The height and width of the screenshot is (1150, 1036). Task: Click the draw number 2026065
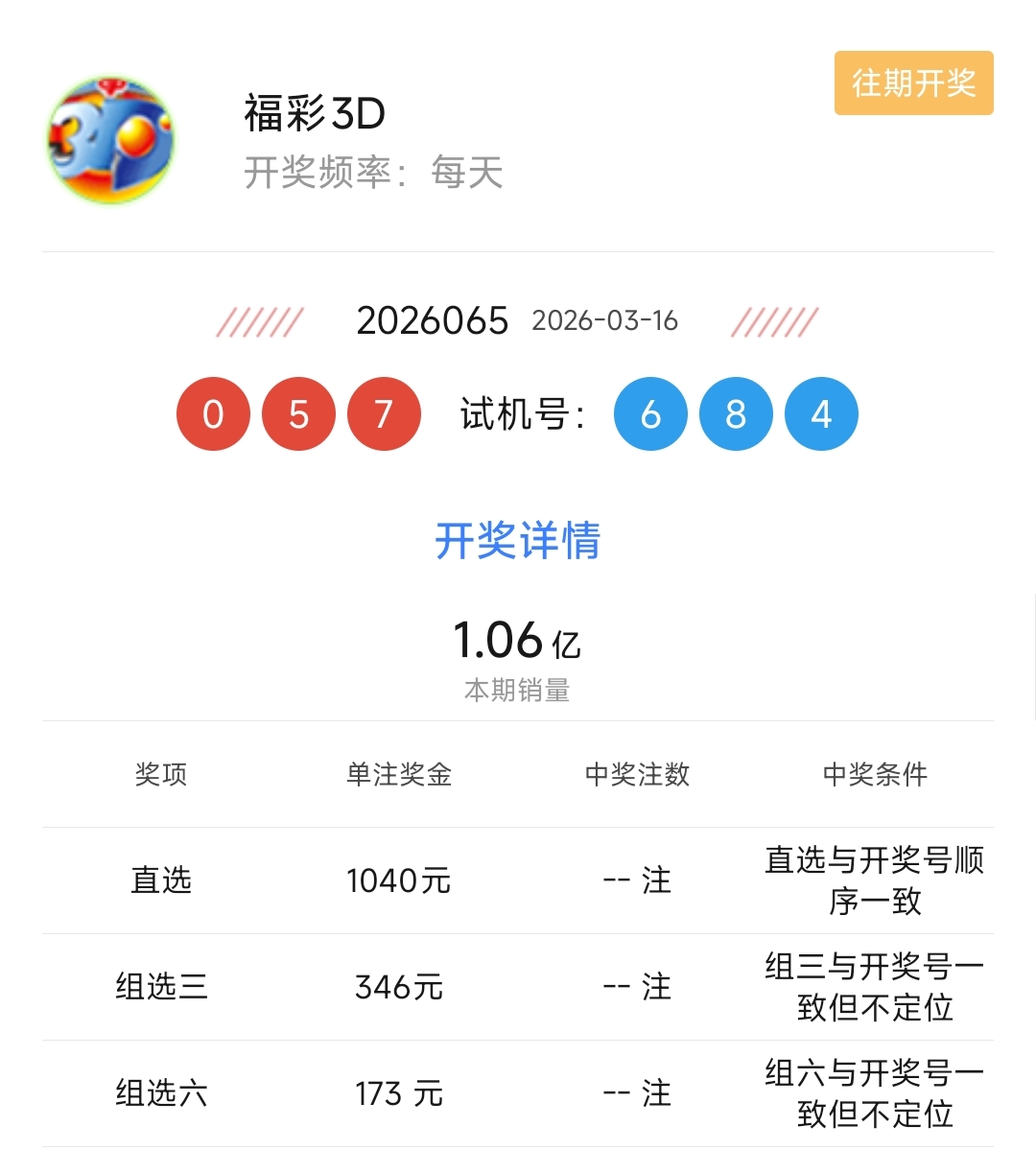point(432,321)
